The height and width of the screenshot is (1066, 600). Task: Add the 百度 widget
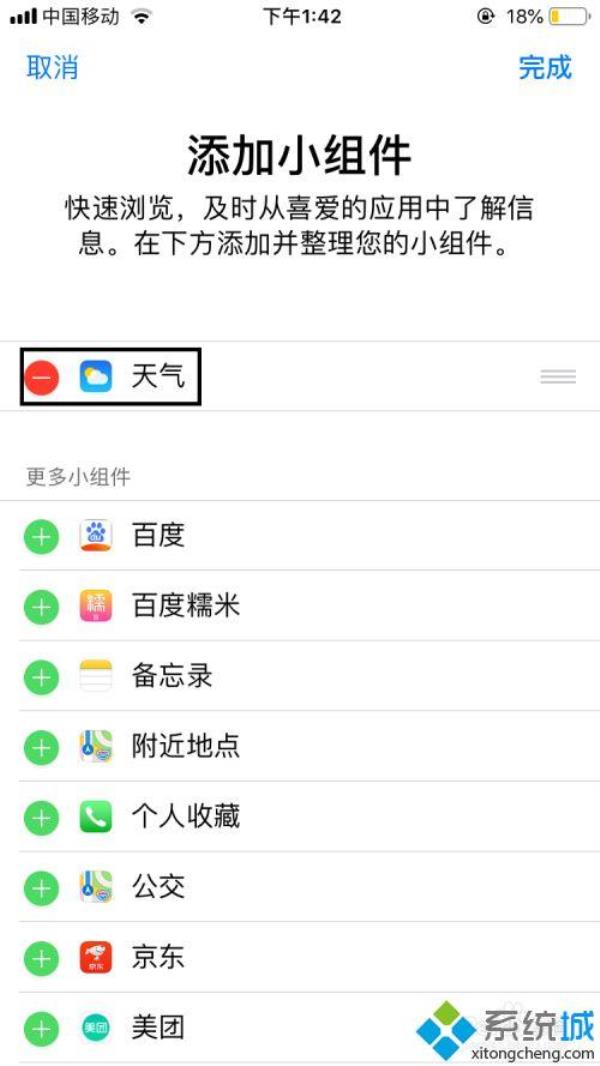pyautogui.click(x=41, y=537)
